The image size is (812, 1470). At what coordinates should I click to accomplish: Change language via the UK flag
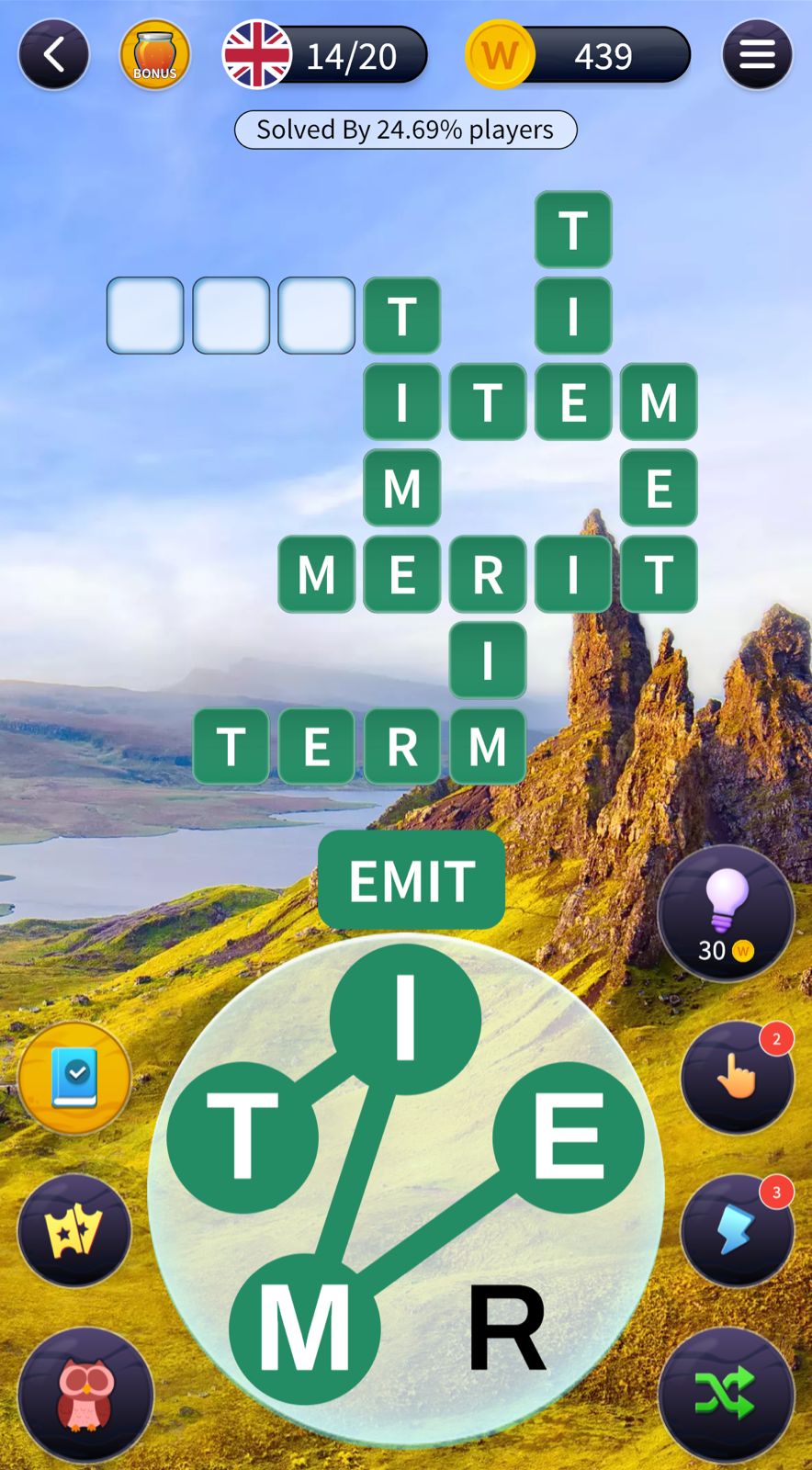pos(258,56)
